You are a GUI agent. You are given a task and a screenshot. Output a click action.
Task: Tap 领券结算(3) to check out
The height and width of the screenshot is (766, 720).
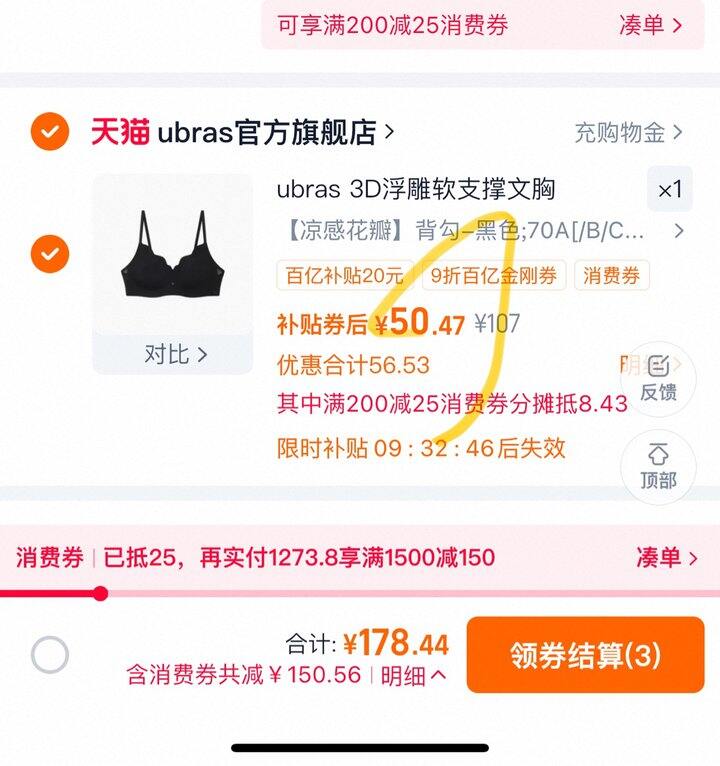click(x=585, y=655)
